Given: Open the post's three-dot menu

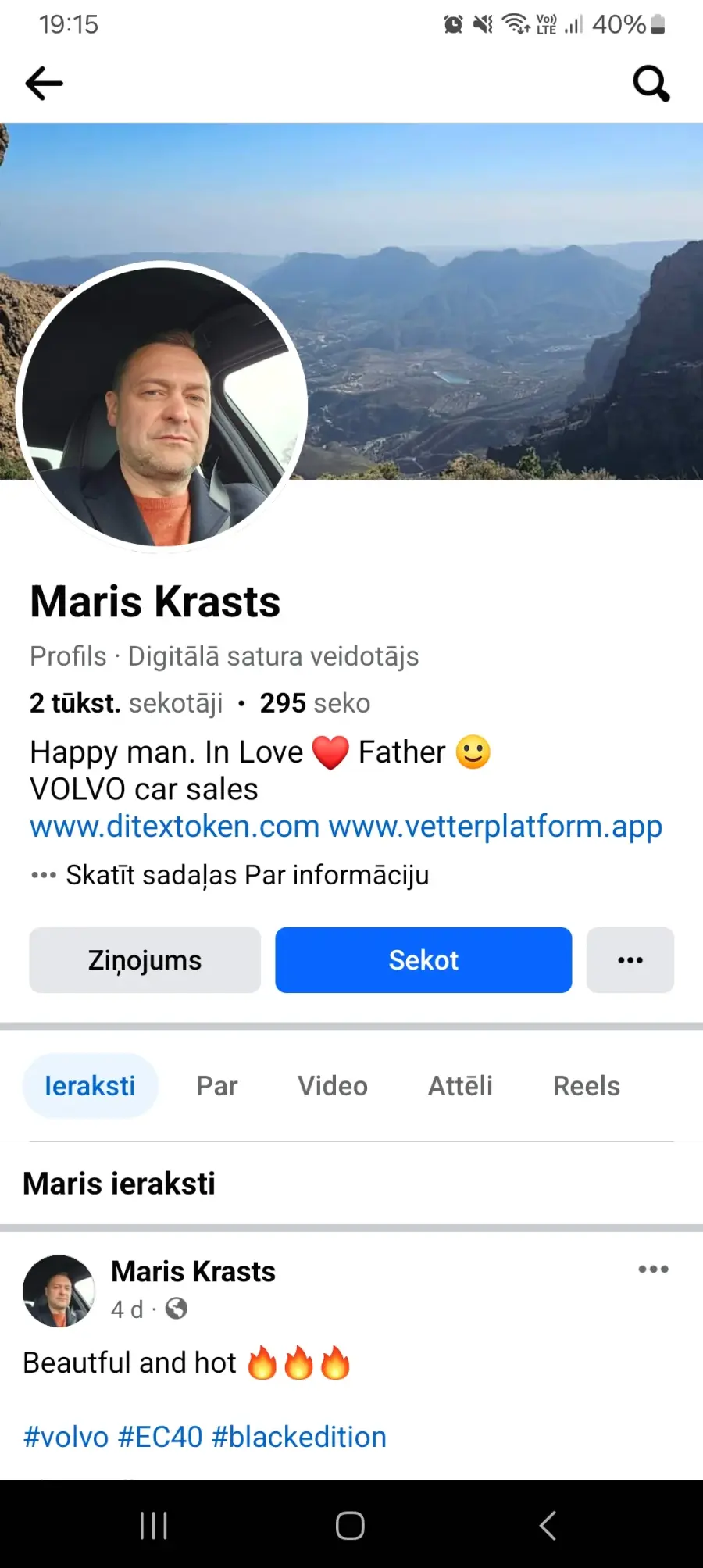Looking at the screenshot, I should 653,1270.
